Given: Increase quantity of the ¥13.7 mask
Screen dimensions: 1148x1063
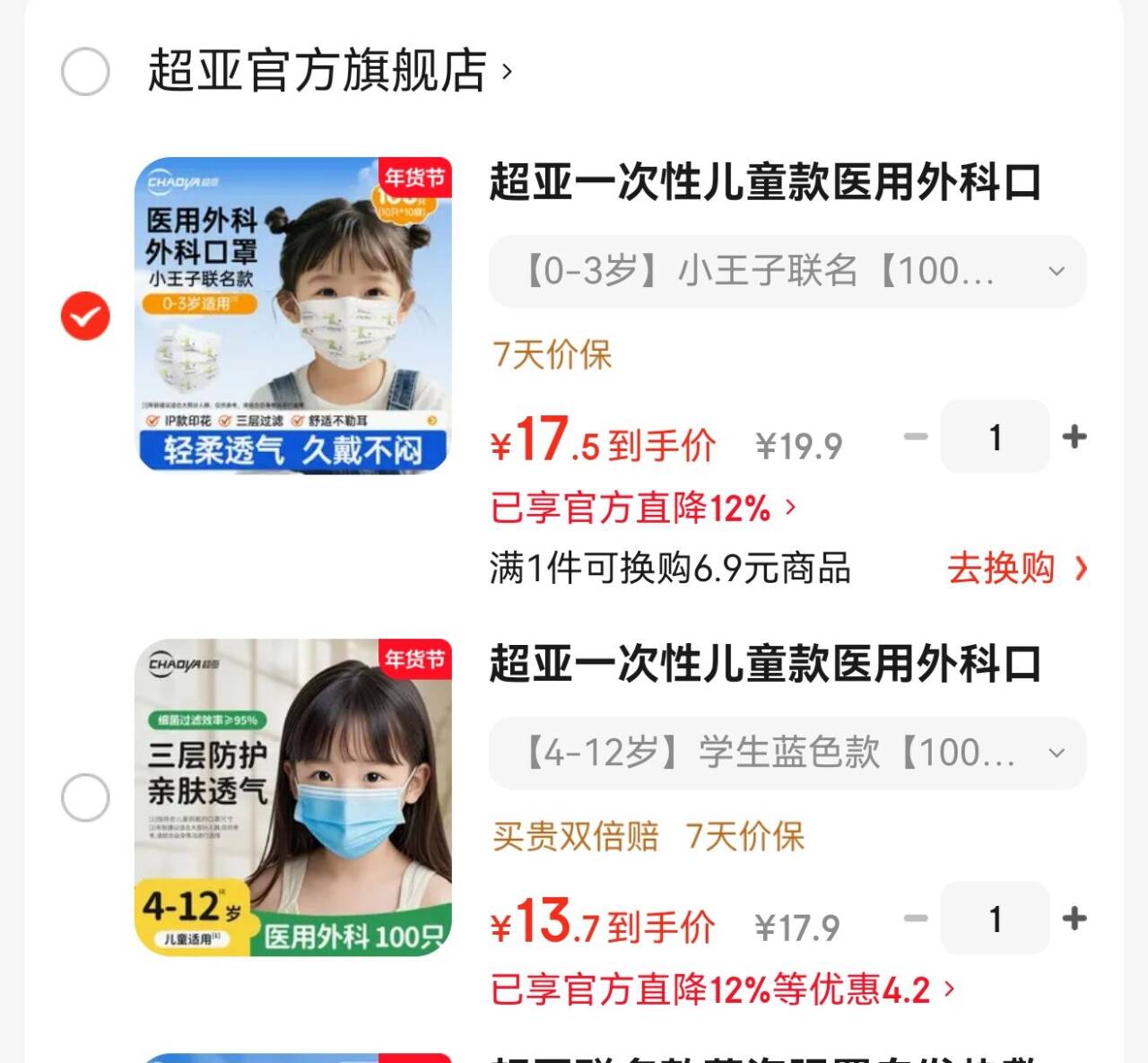Looking at the screenshot, I should click(1074, 919).
